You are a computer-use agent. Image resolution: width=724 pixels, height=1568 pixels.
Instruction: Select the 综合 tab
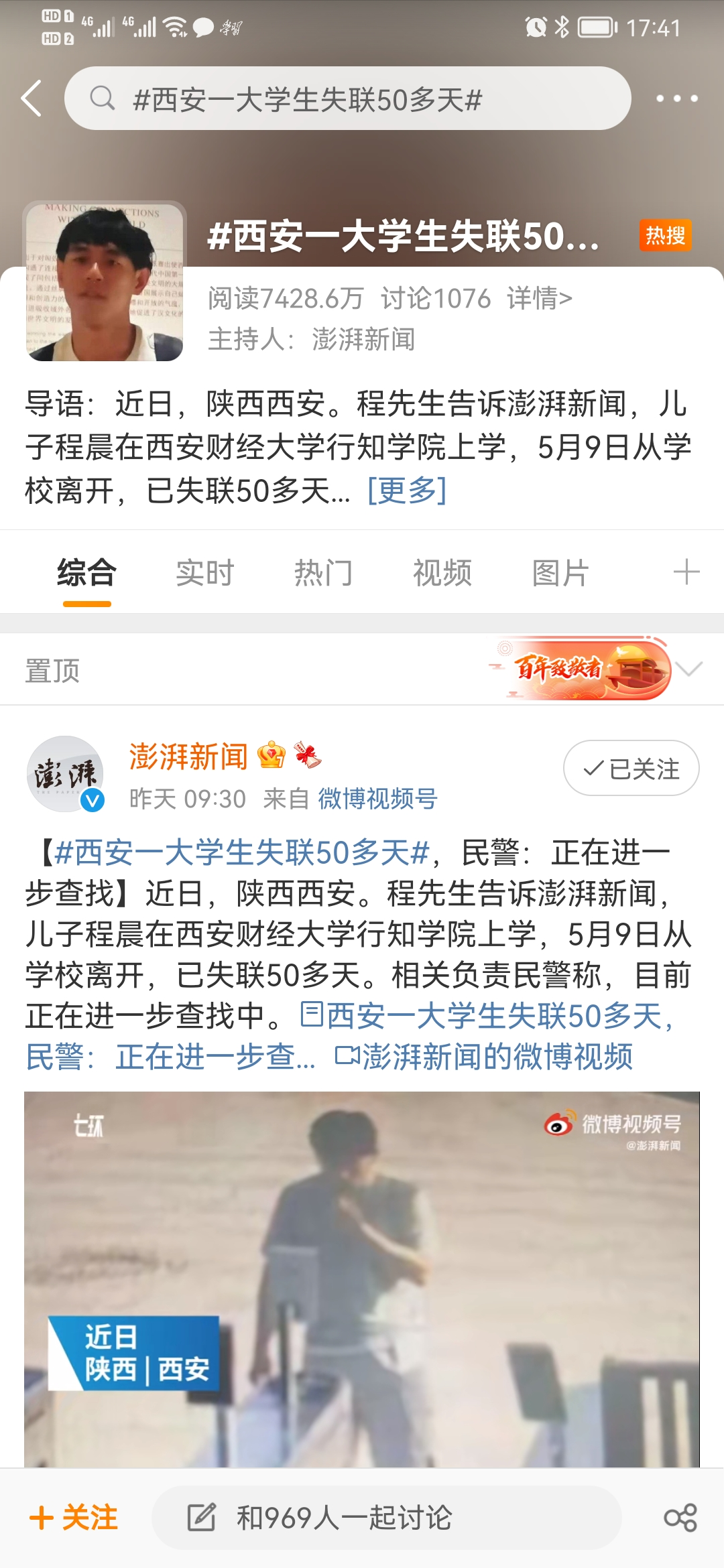coord(87,574)
